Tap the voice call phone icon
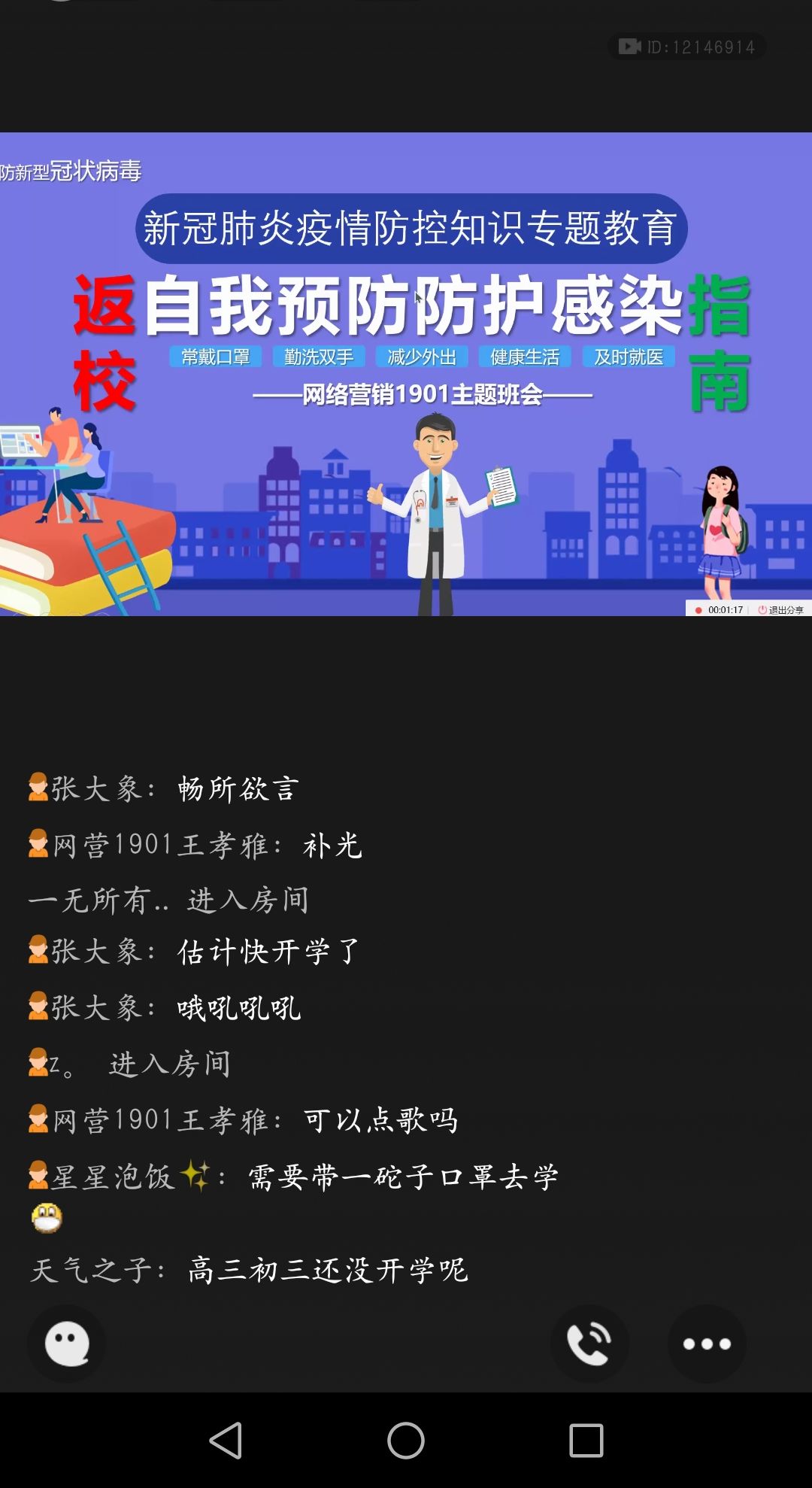 click(x=589, y=1344)
